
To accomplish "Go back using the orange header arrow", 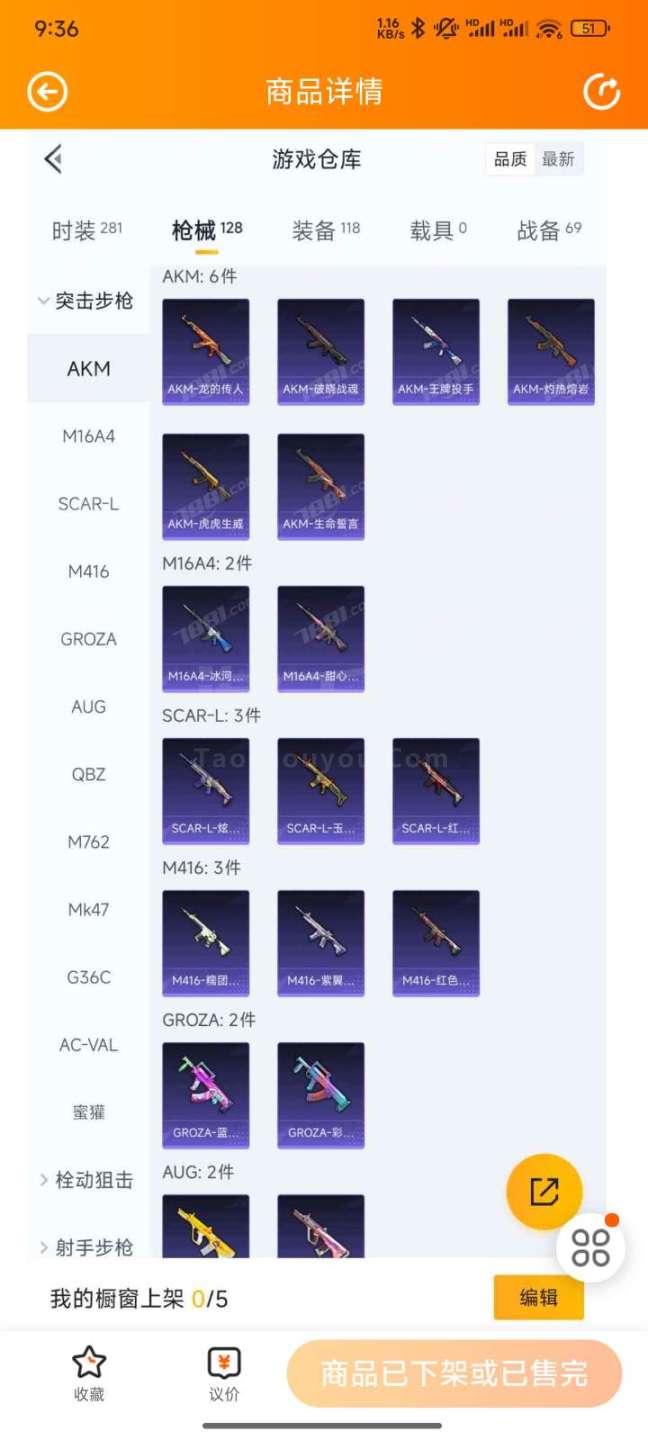I will click(47, 92).
